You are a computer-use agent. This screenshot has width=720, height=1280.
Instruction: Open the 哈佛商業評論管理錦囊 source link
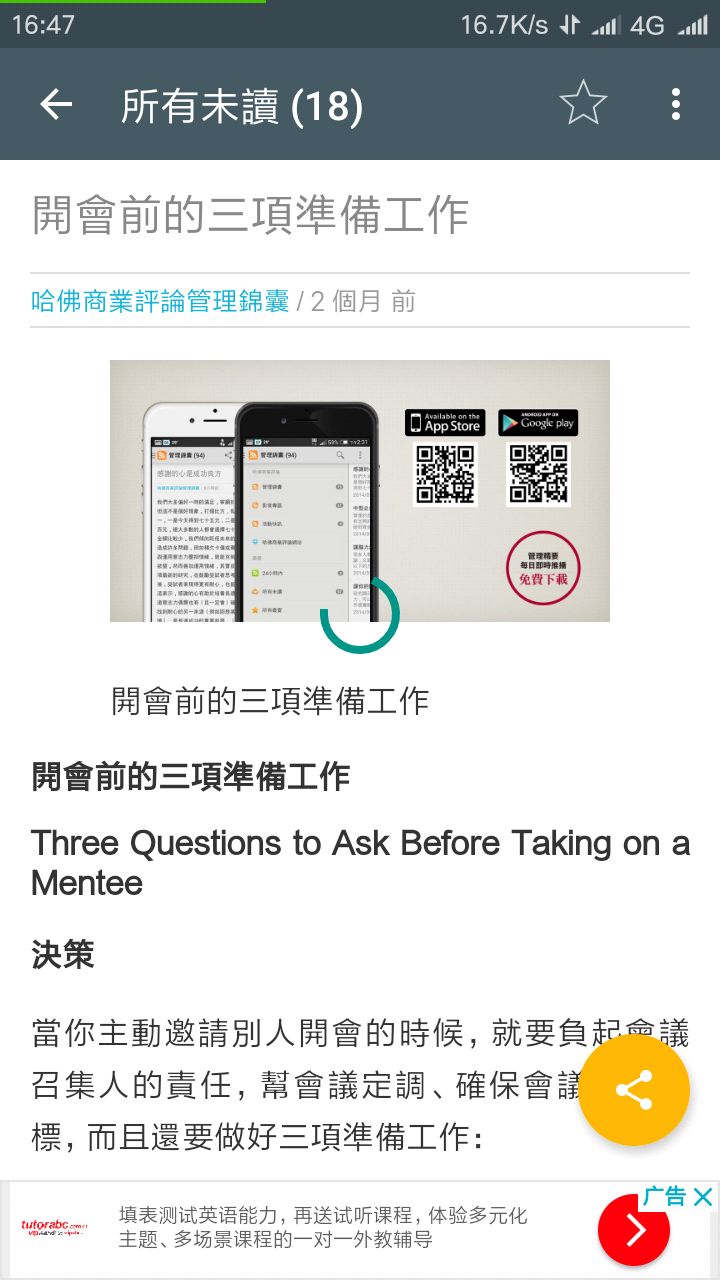(160, 301)
